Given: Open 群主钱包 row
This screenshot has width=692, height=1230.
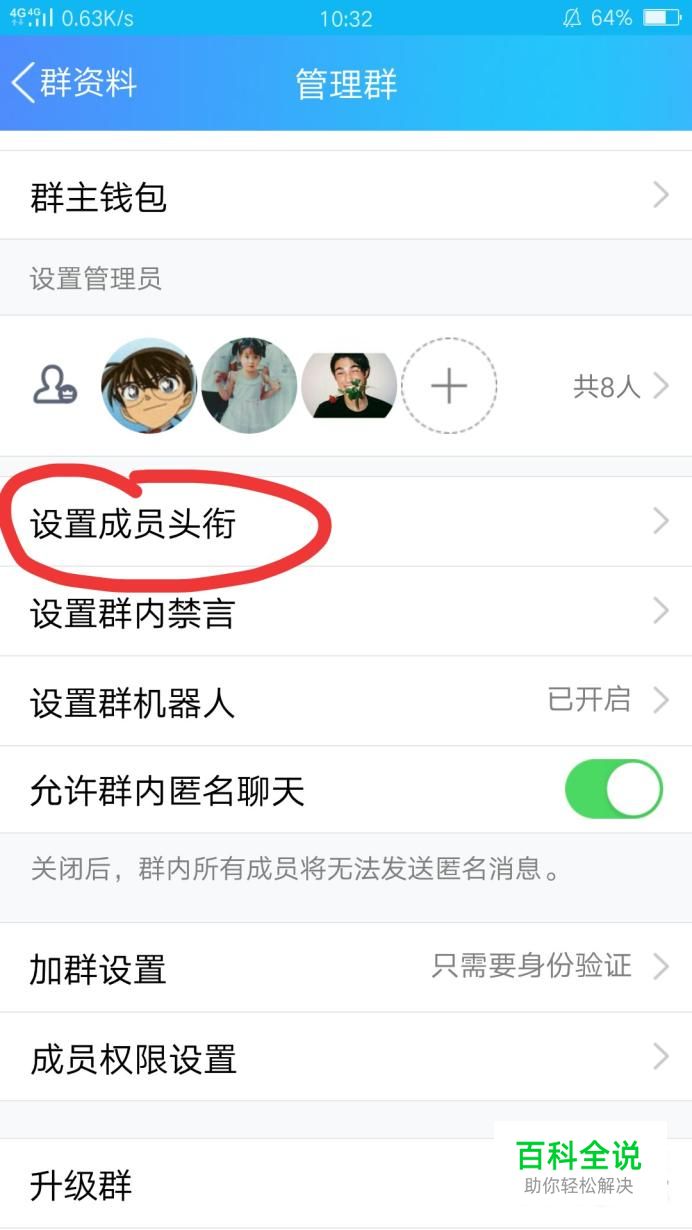Looking at the screenshot, I should click(x=346, y=196).
